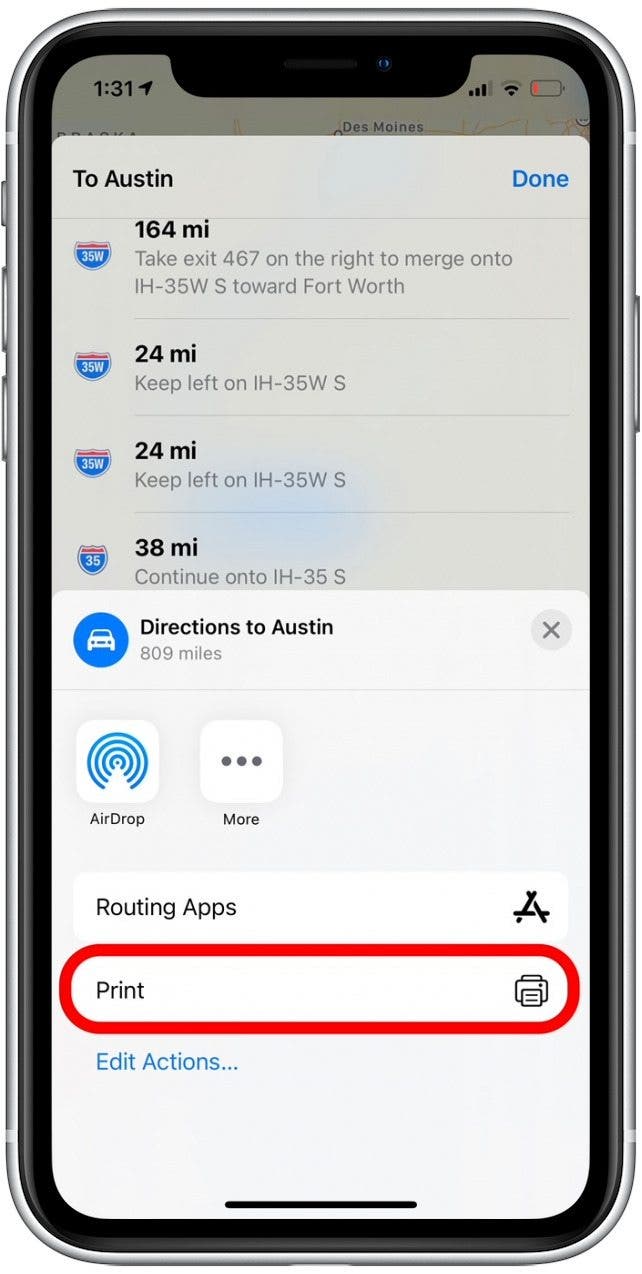Open Routing Apps
The width and height of the screenshot is (642, 1274).
coord(320,908)
